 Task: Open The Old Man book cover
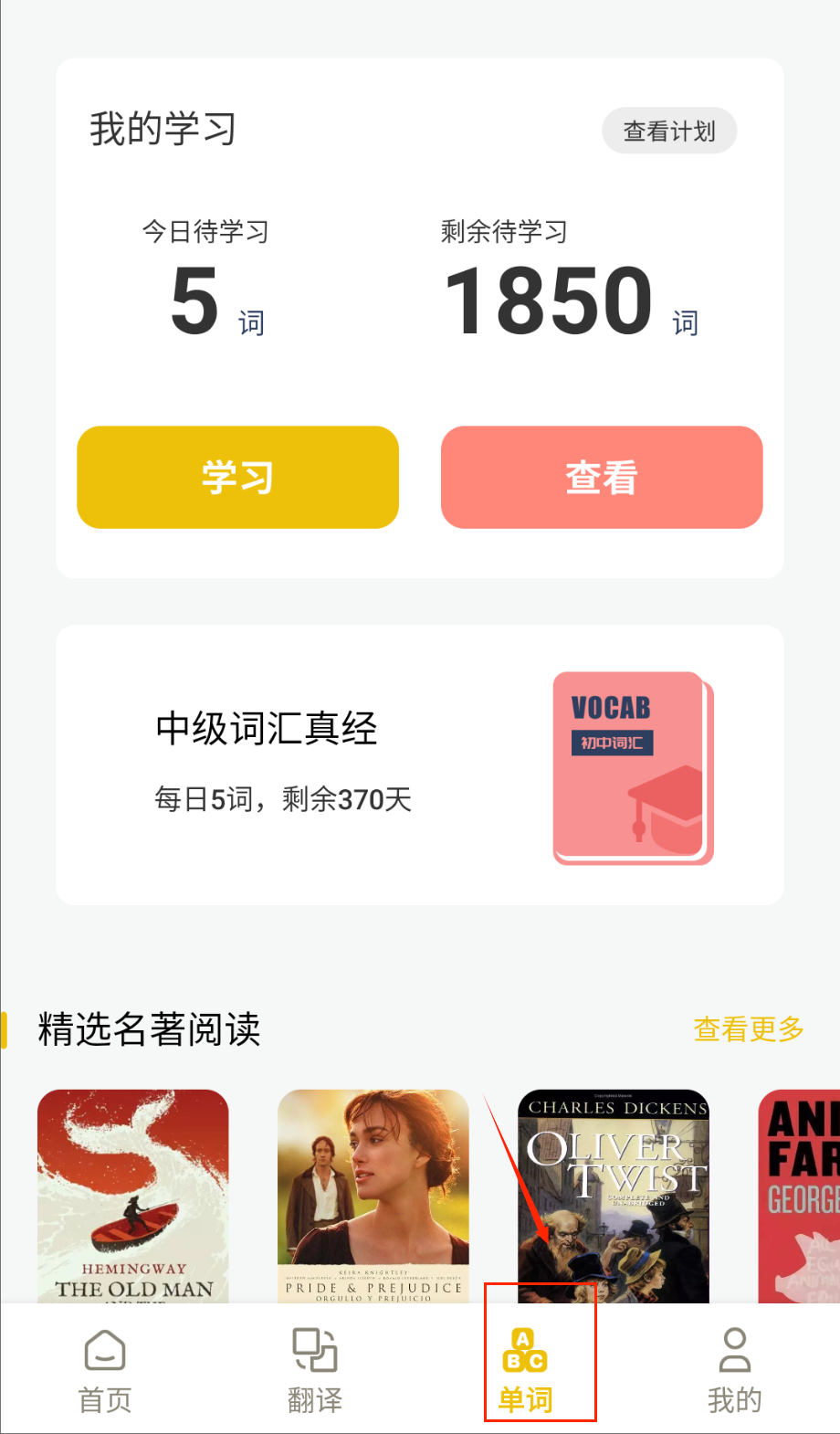tap(133, 1195)
